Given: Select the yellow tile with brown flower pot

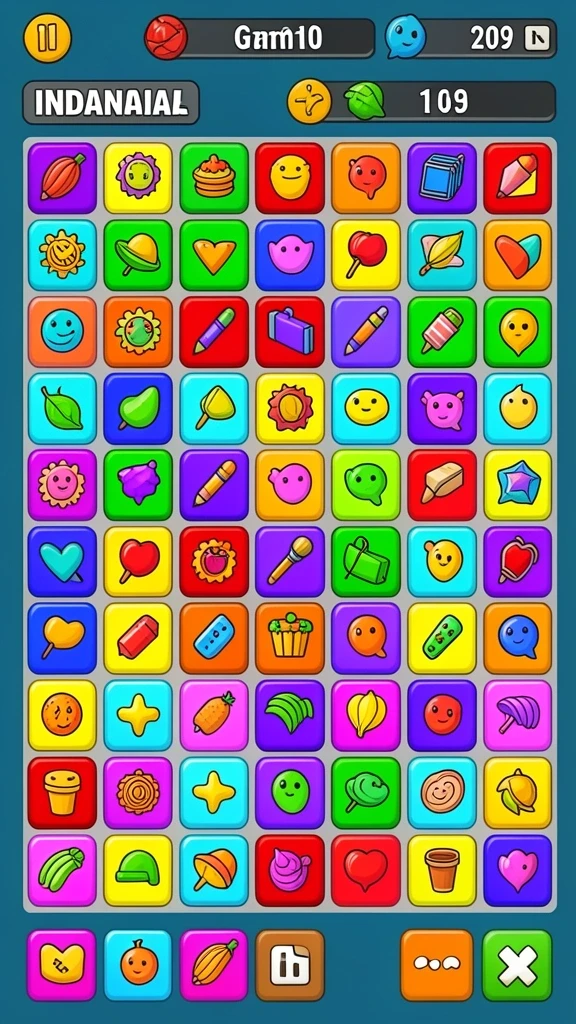Looking at the screenshot, I should pyautogui.click(x=442, y=870).
